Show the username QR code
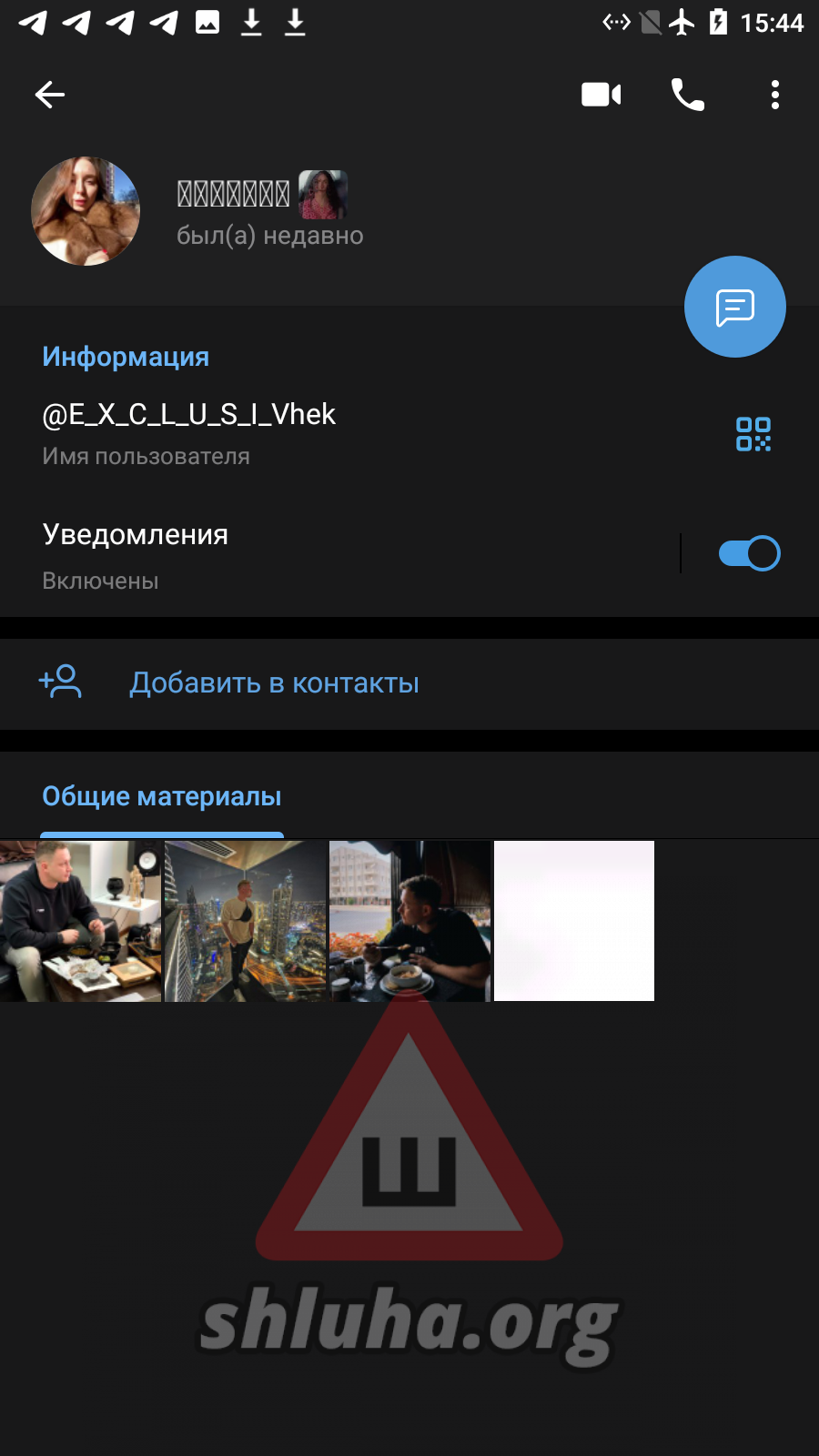Image resolution: width=819 pixels, height=1456 pixels. coord(753,434)
